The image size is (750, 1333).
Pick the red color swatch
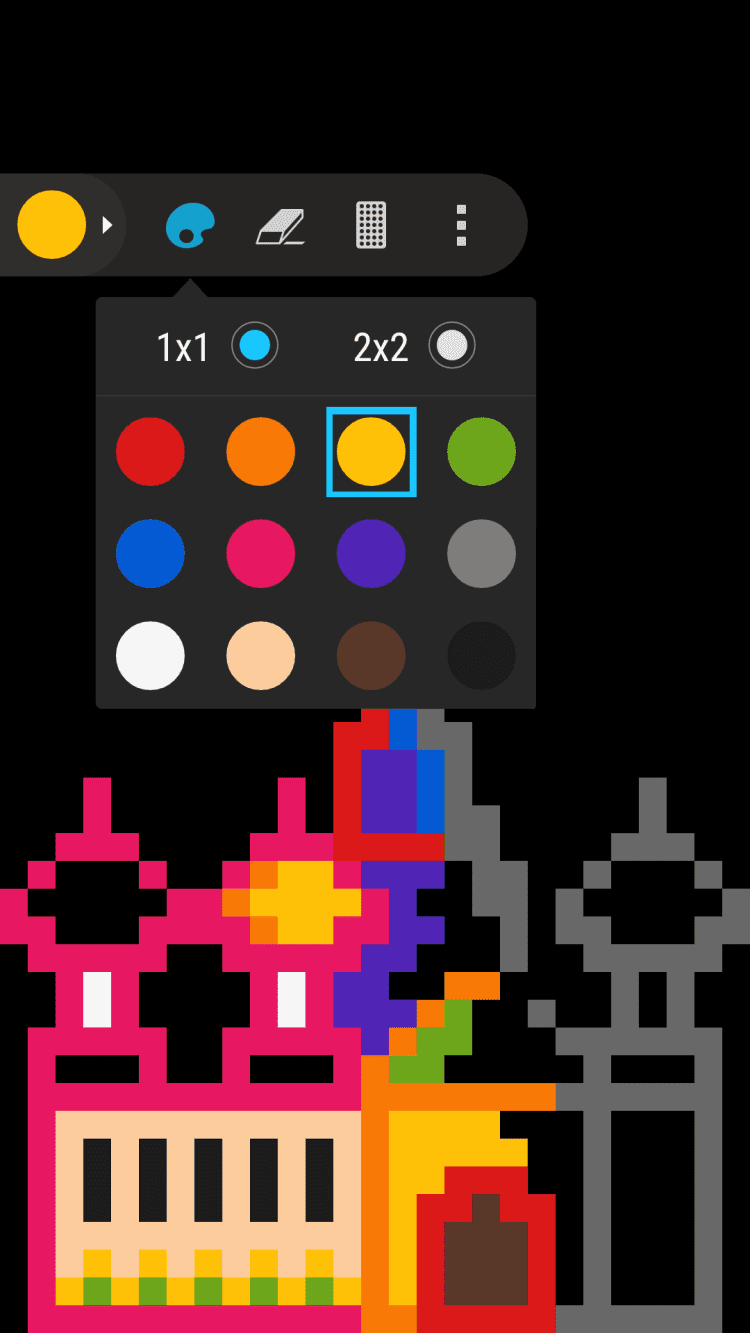point(150,452)
